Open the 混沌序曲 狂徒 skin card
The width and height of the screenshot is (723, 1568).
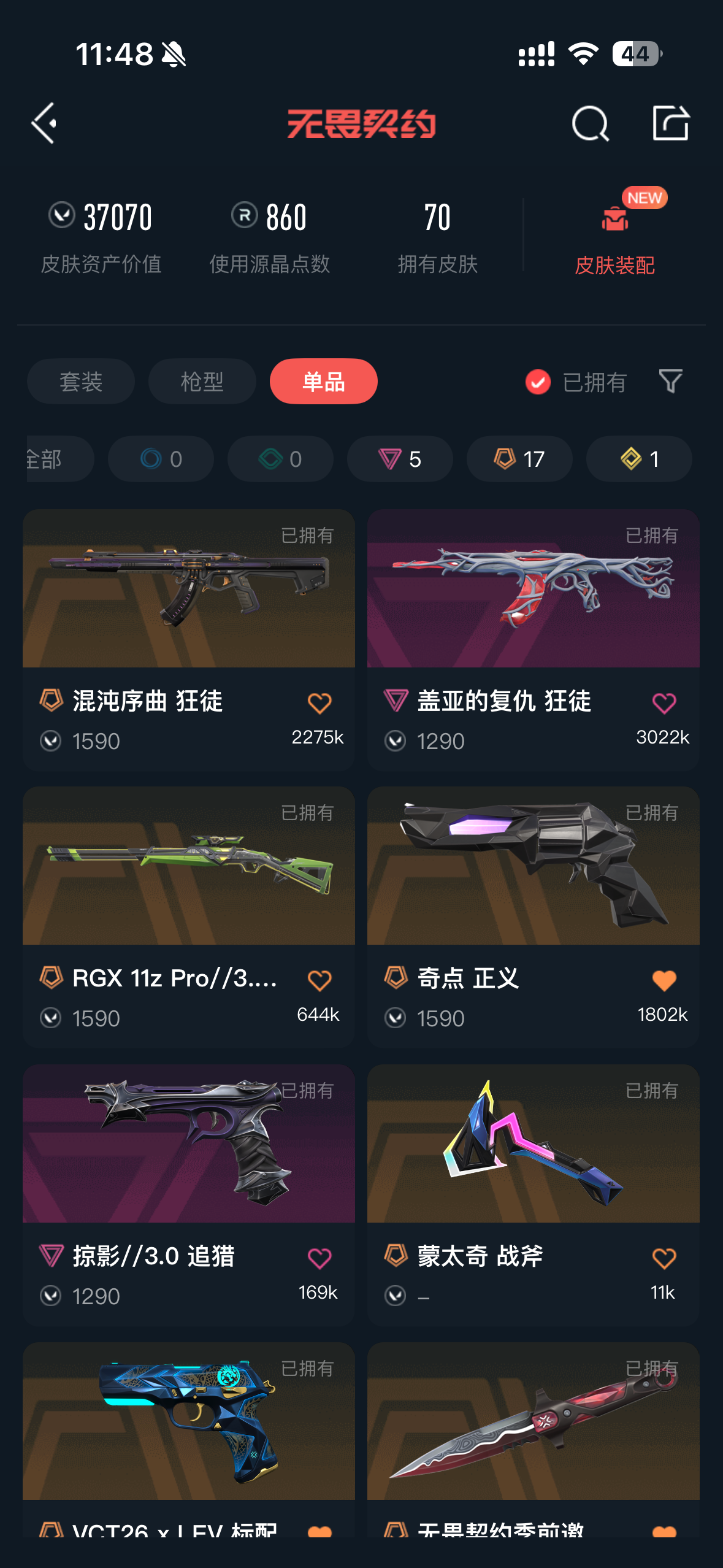(x=189, y=640)
